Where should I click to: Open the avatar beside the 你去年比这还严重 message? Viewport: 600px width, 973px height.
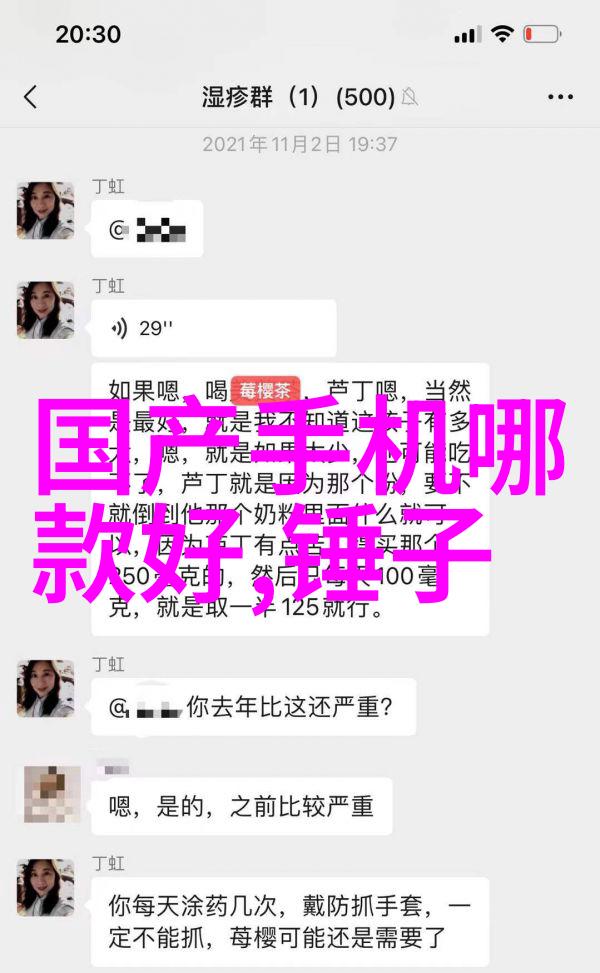(x=45, y=688)
